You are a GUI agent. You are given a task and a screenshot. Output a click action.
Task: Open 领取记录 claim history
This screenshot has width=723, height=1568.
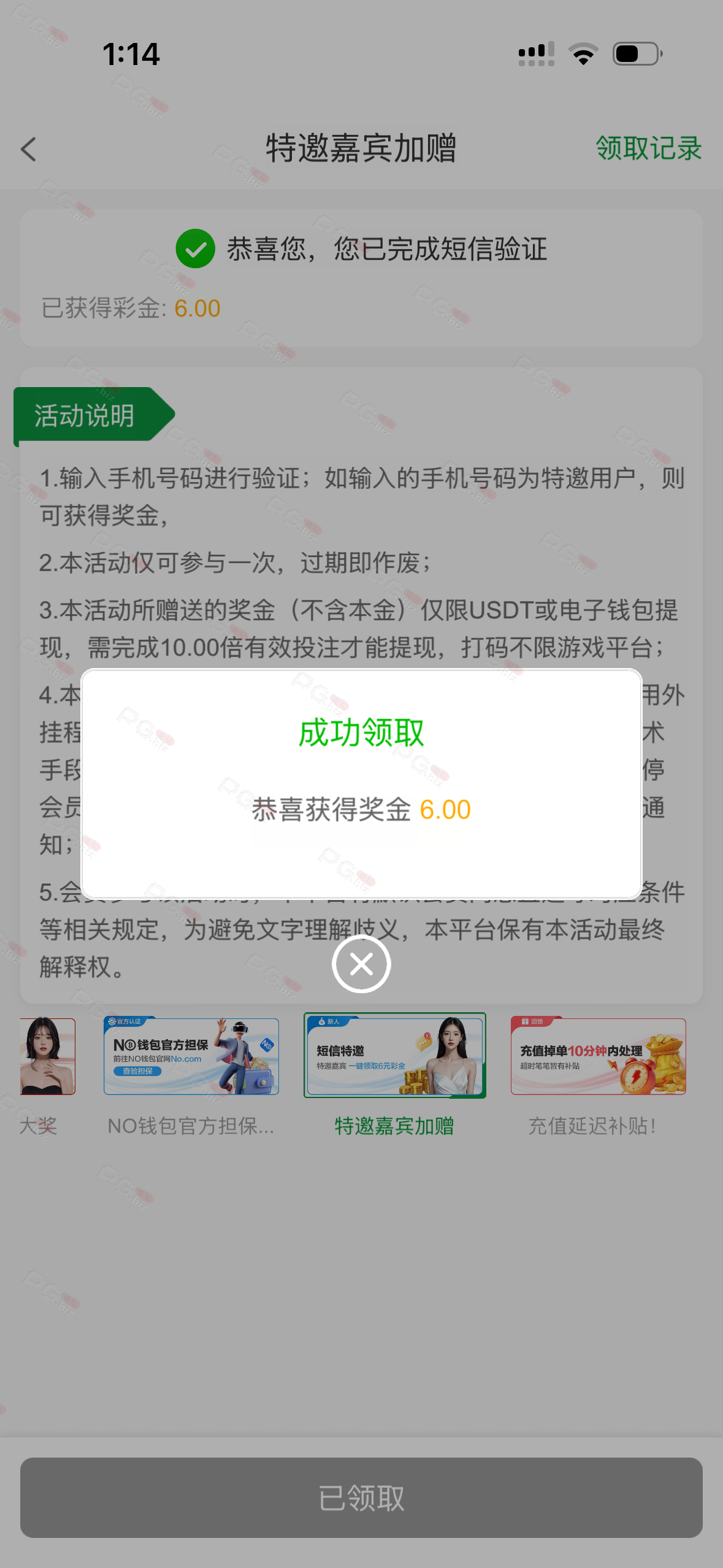click(648, 148)
